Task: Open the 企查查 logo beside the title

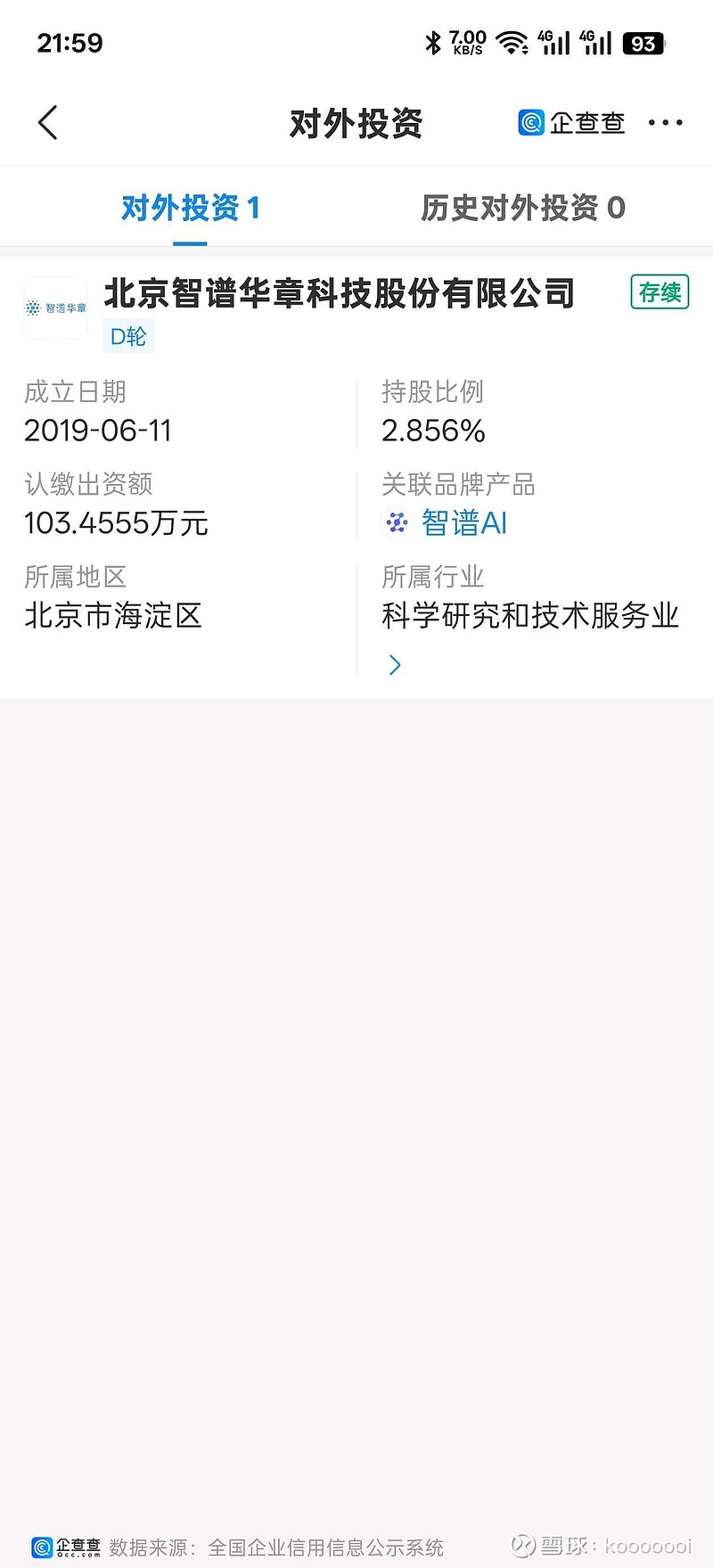Action: 531,122
